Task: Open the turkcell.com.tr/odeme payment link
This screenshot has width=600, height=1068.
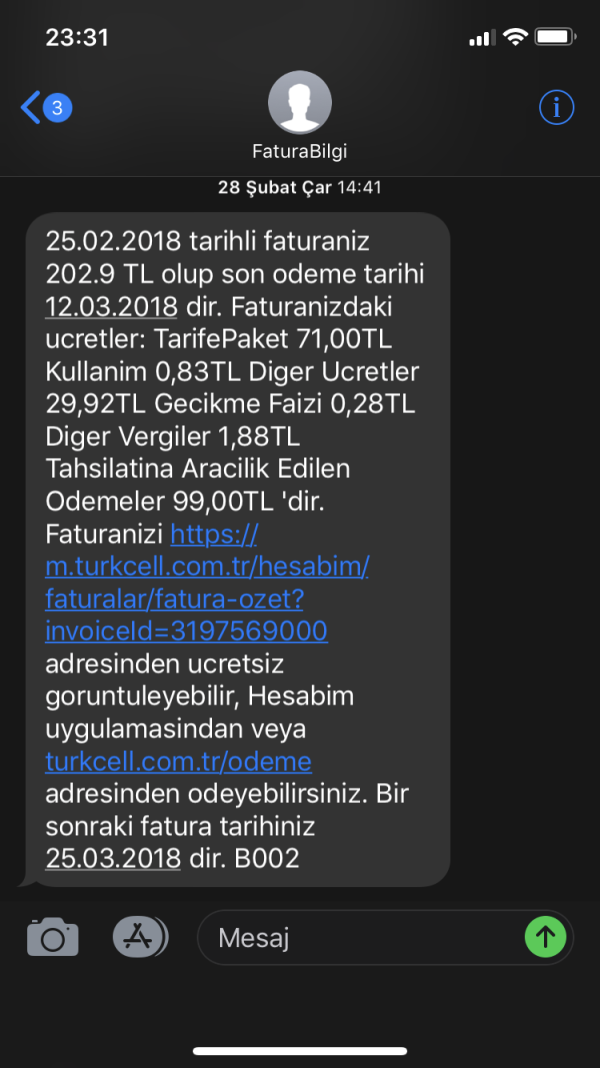Action: 178,761
